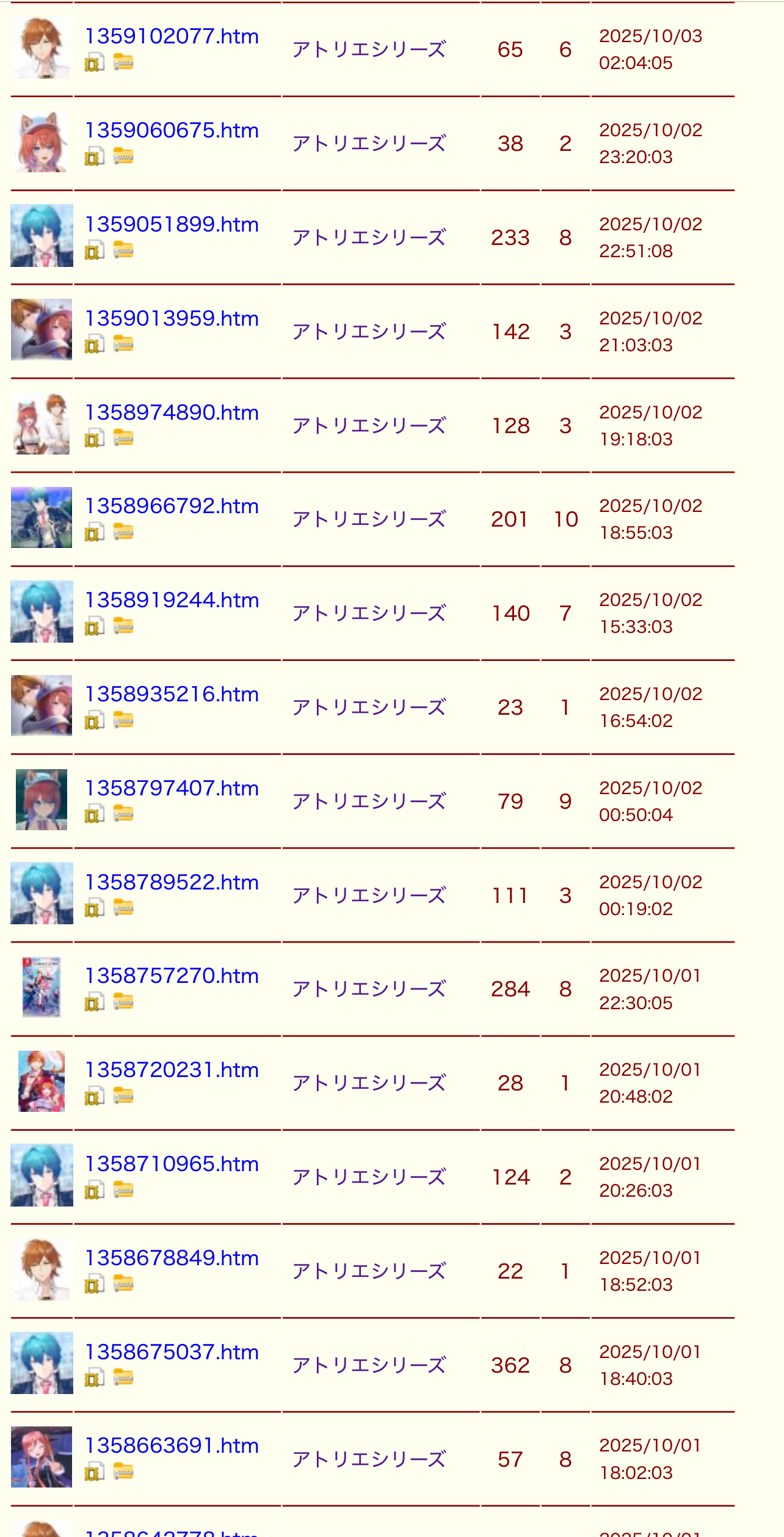Open the 1358935216.htm thread link

click(x=172, y=695)
